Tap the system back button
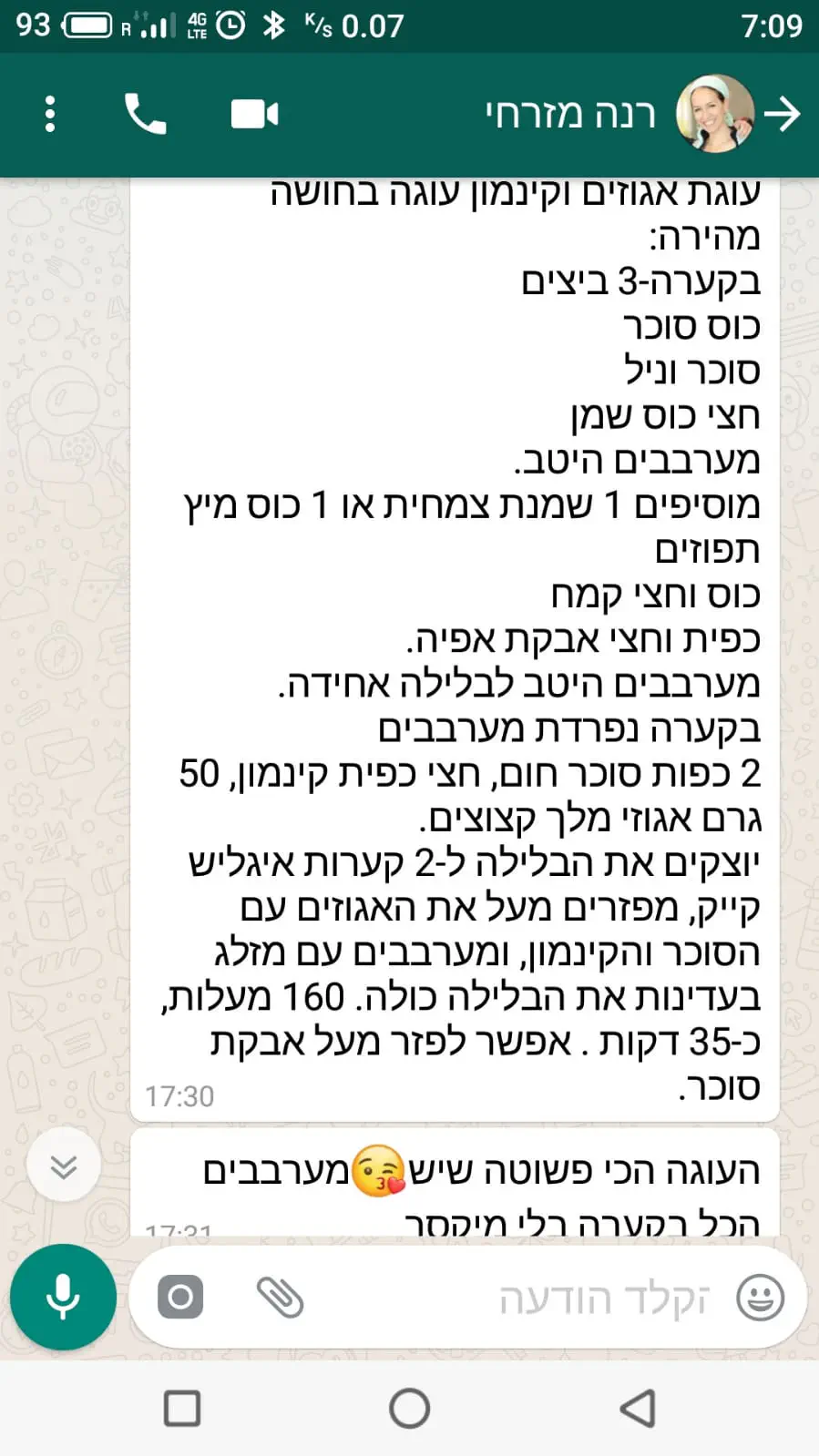Screen dimensions: 819x1456 pyautogui.click(x=638, y=1409)
